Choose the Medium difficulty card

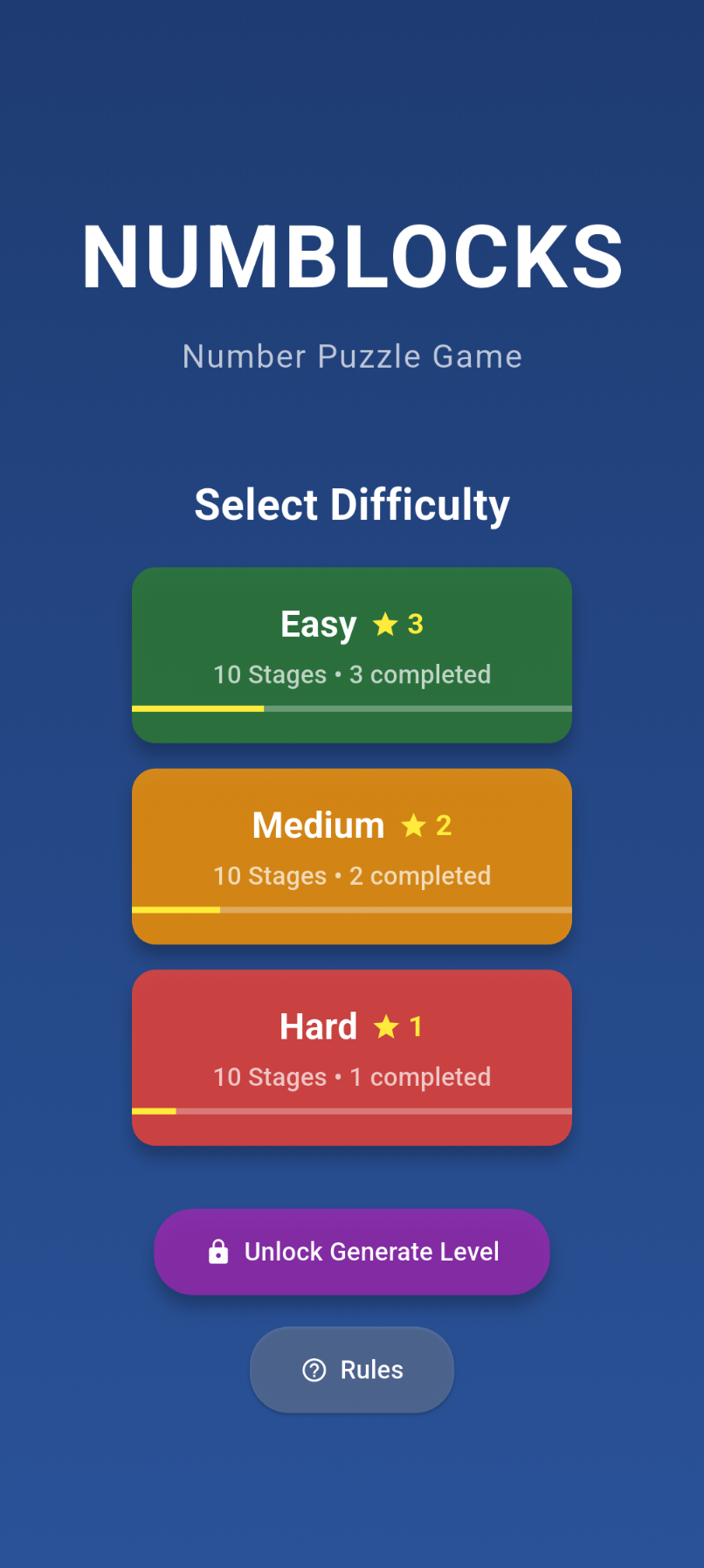tap(352, 856)
